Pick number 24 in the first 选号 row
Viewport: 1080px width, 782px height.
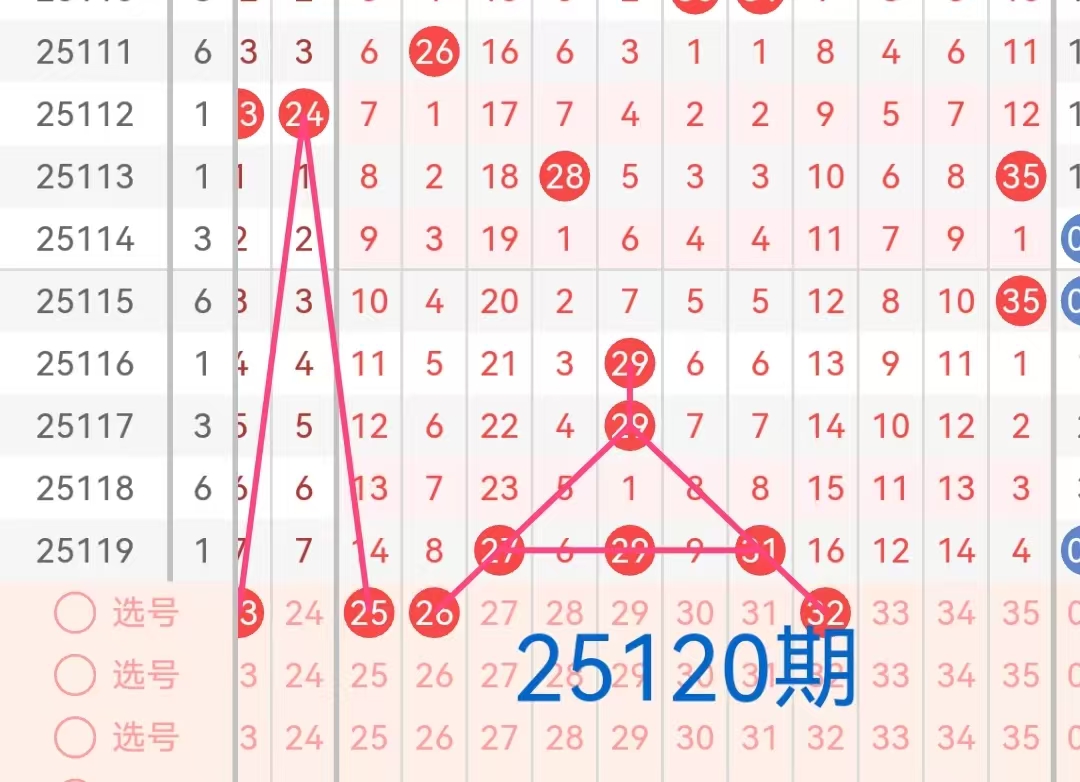304,613
